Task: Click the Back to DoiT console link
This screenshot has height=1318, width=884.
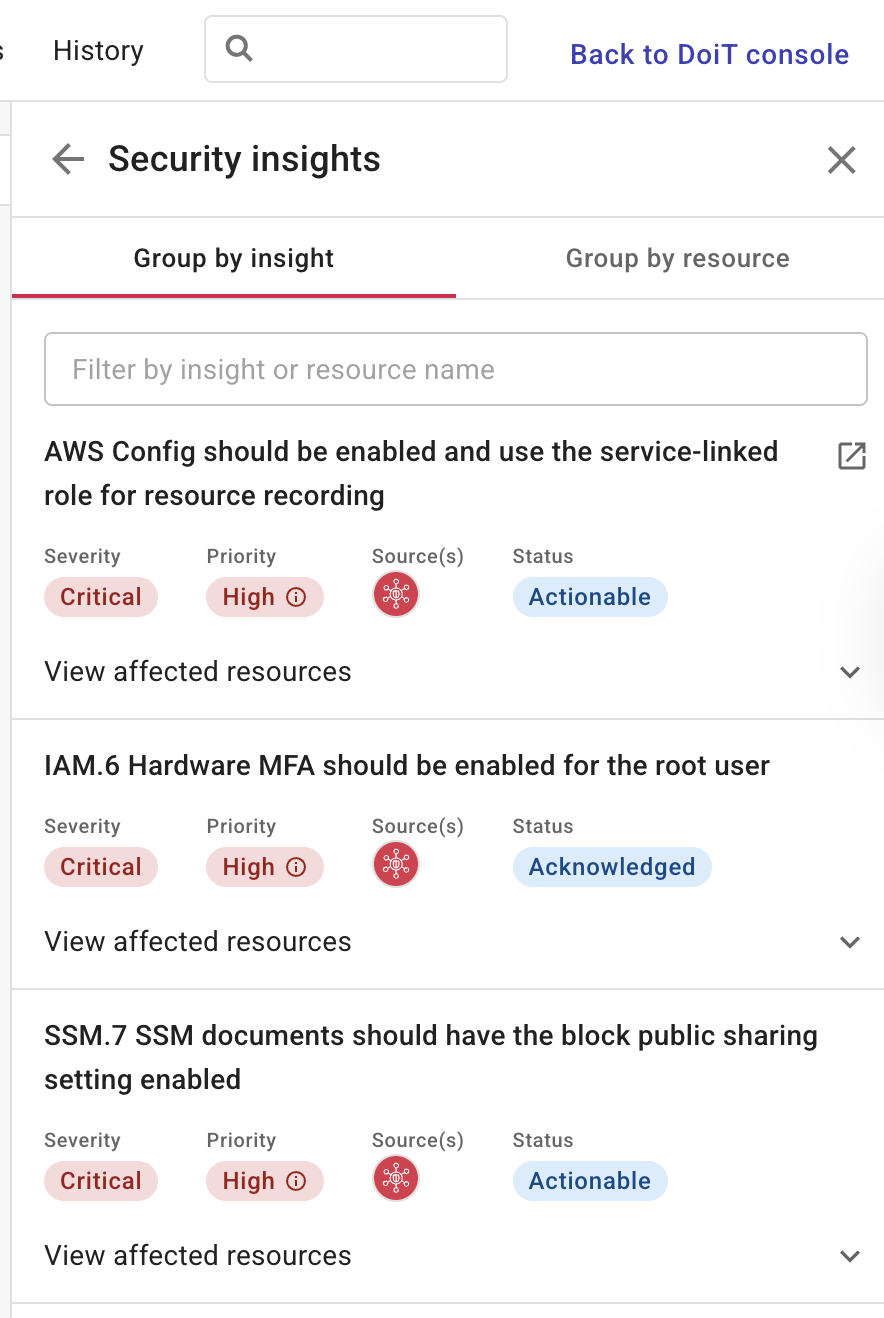Action: point(709,54)
